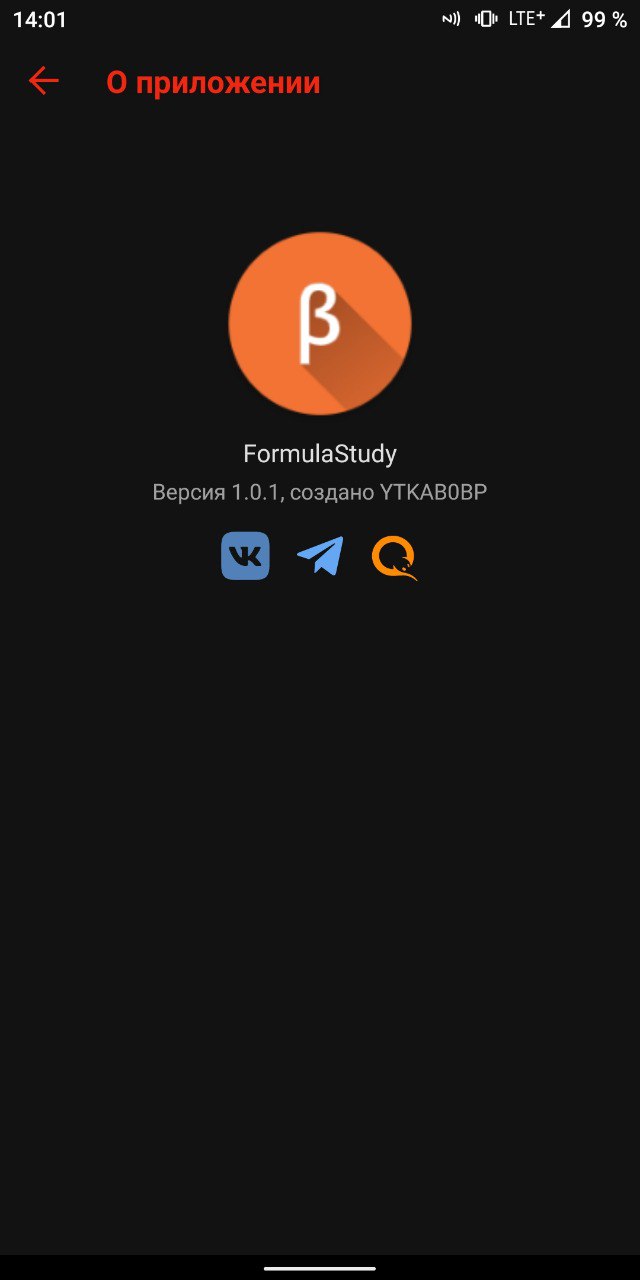Open the Telegram channel link
This screenshot has height=1280, width=640.
(x=320, y=556)
